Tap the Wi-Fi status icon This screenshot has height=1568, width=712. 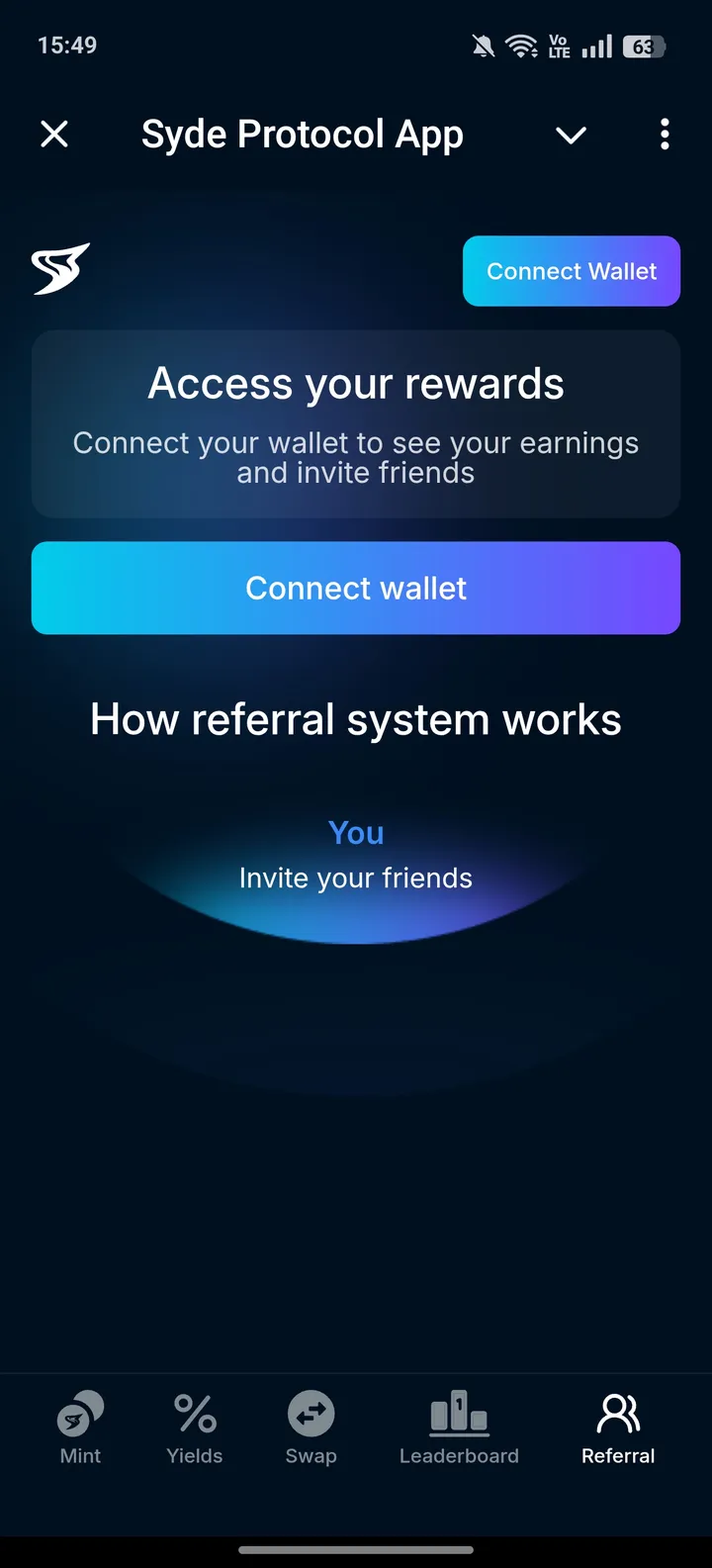[x=522, y=45]
